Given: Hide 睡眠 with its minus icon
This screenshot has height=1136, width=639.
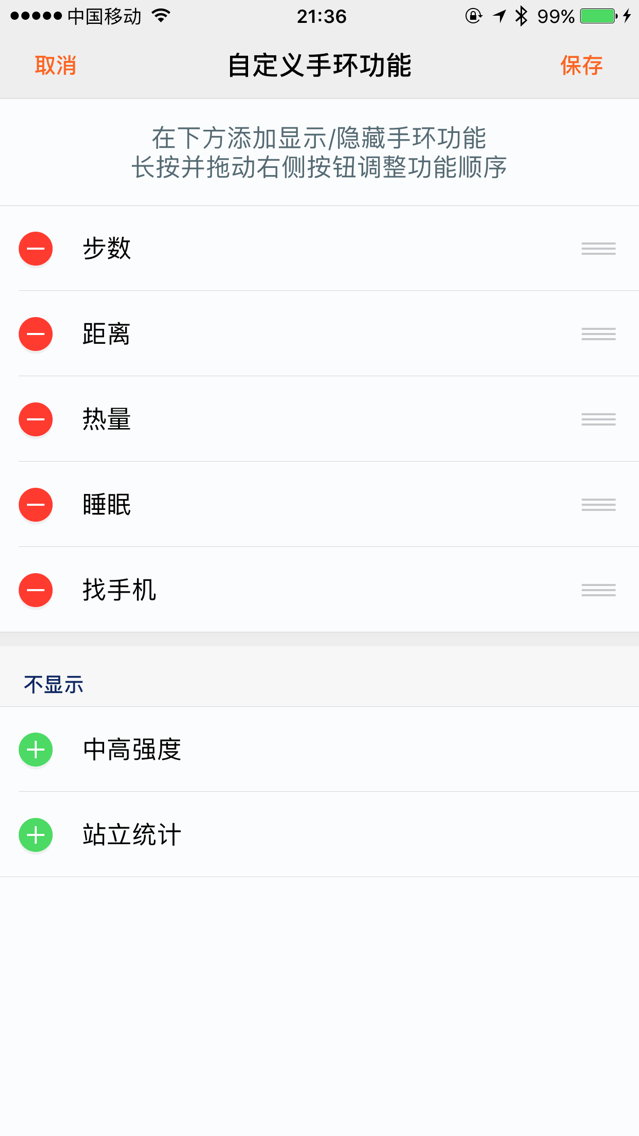Looking at the screenshot, I should pyautogui.click(x=36, y=504).
